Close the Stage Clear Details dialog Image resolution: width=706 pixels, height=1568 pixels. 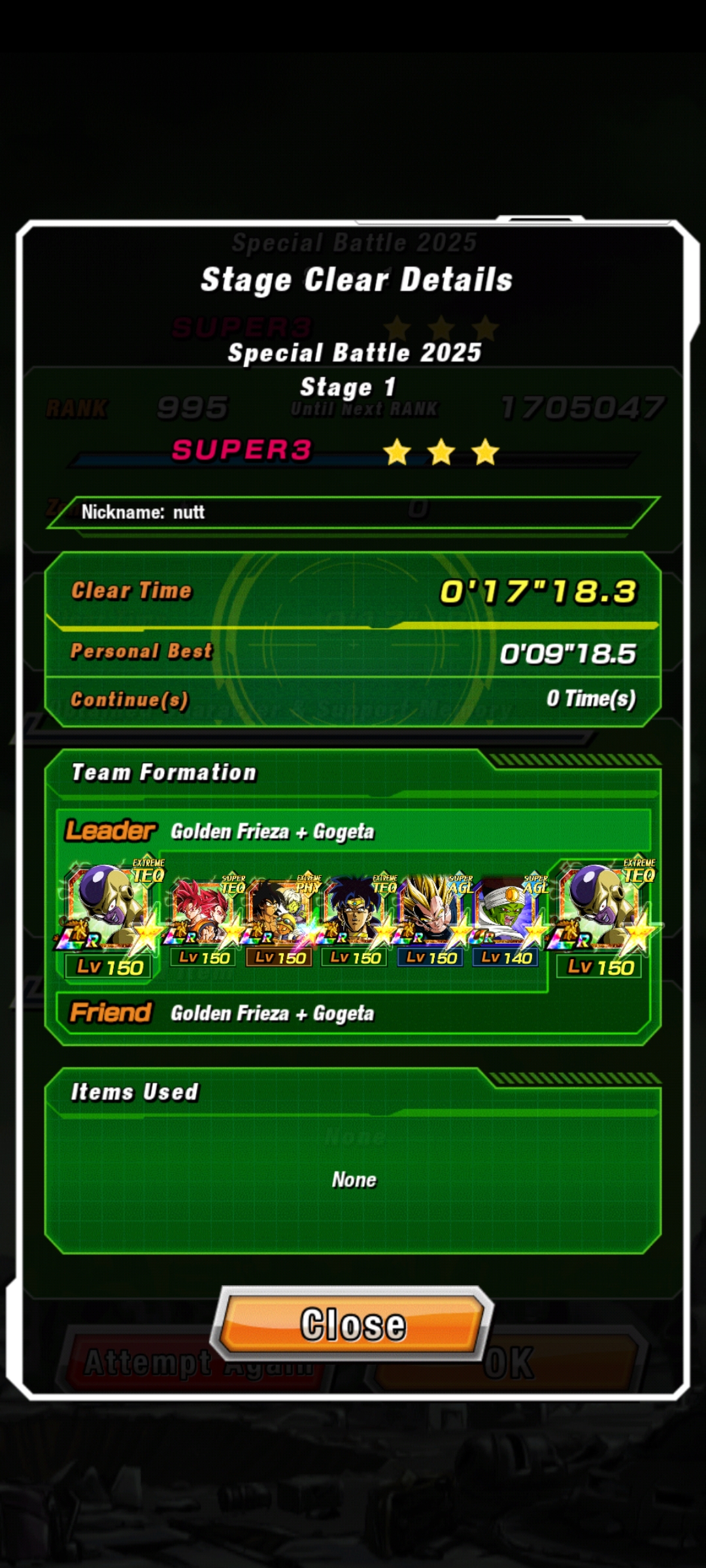coord(353,1325)
